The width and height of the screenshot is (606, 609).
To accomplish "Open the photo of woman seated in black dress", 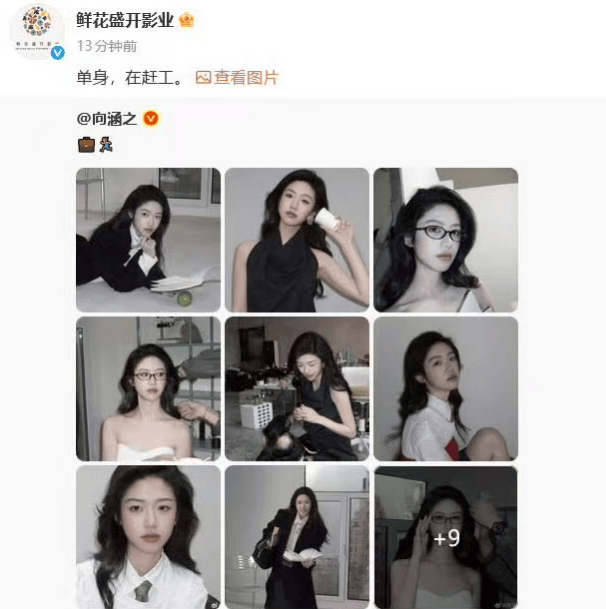I will tap(297, 389).
